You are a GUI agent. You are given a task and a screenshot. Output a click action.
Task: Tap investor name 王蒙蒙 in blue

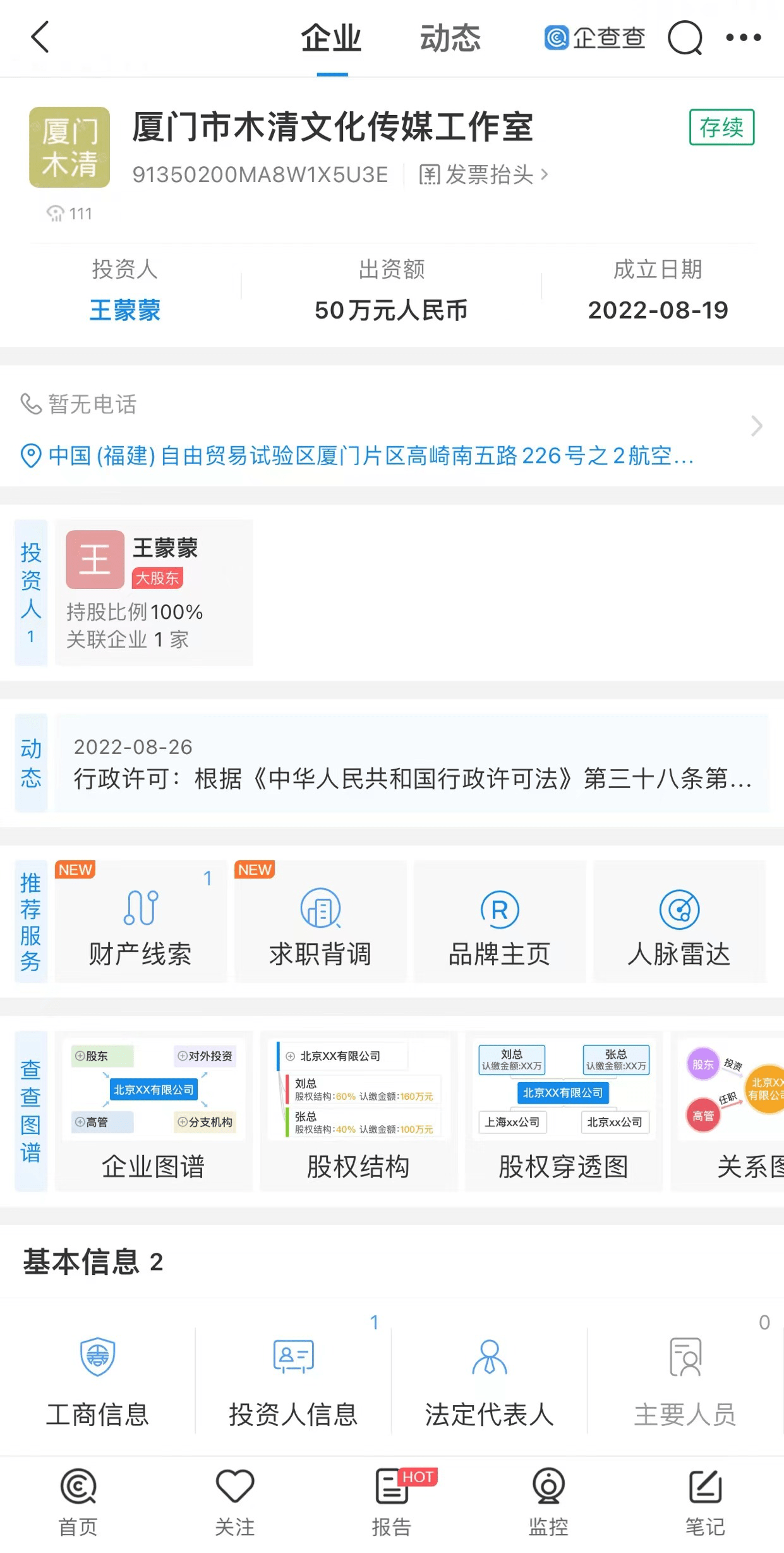[x=124, y=310]
